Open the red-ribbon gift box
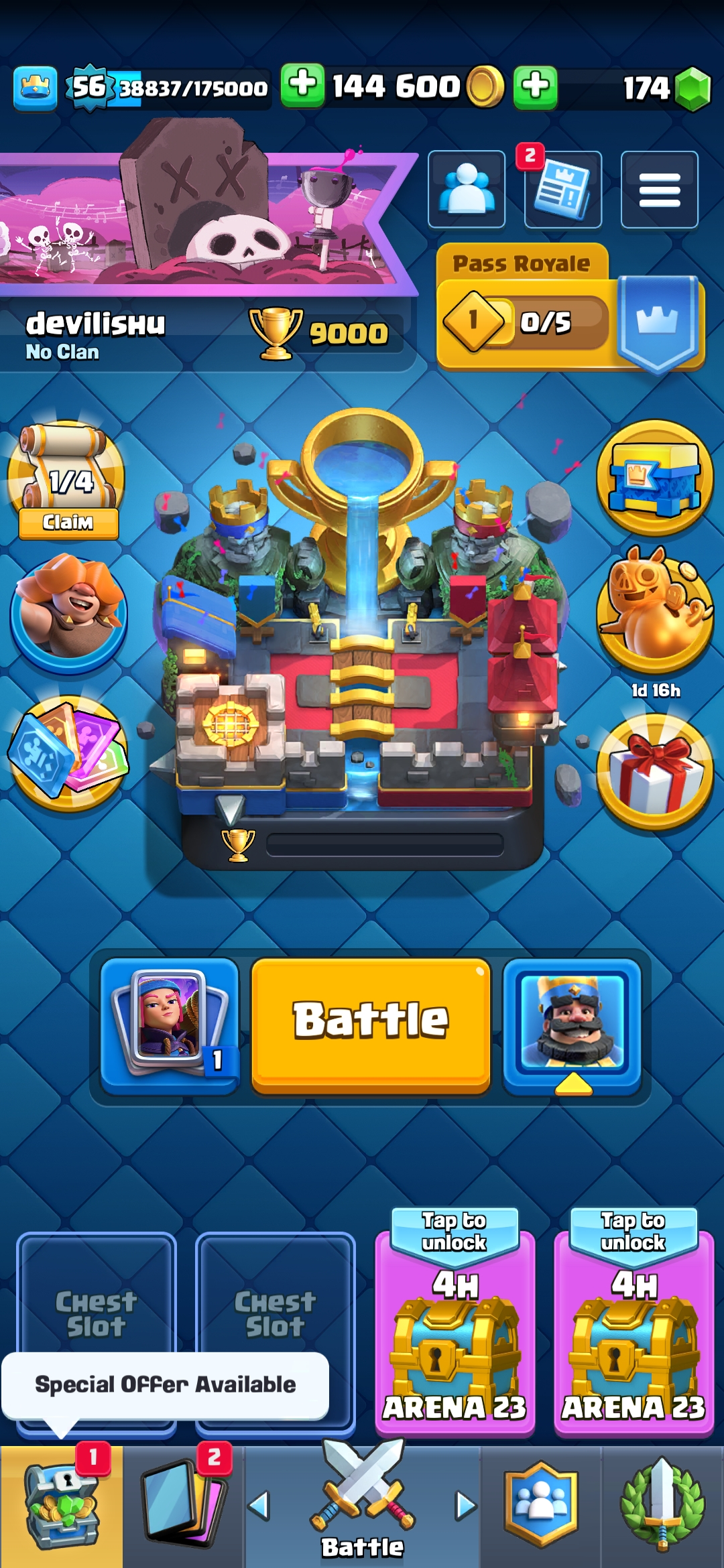 coord(655,771)
